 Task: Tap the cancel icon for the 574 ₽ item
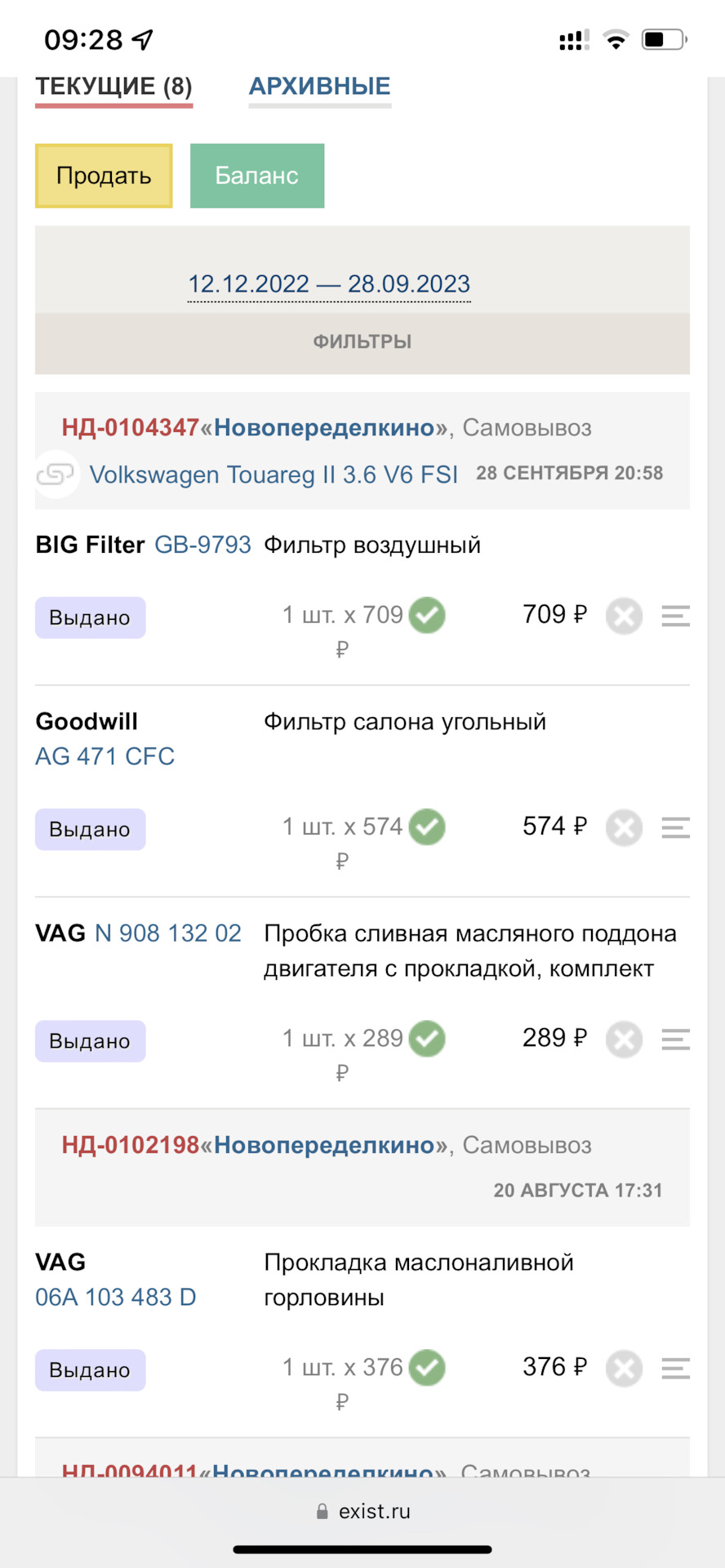(x=624, y=827)
